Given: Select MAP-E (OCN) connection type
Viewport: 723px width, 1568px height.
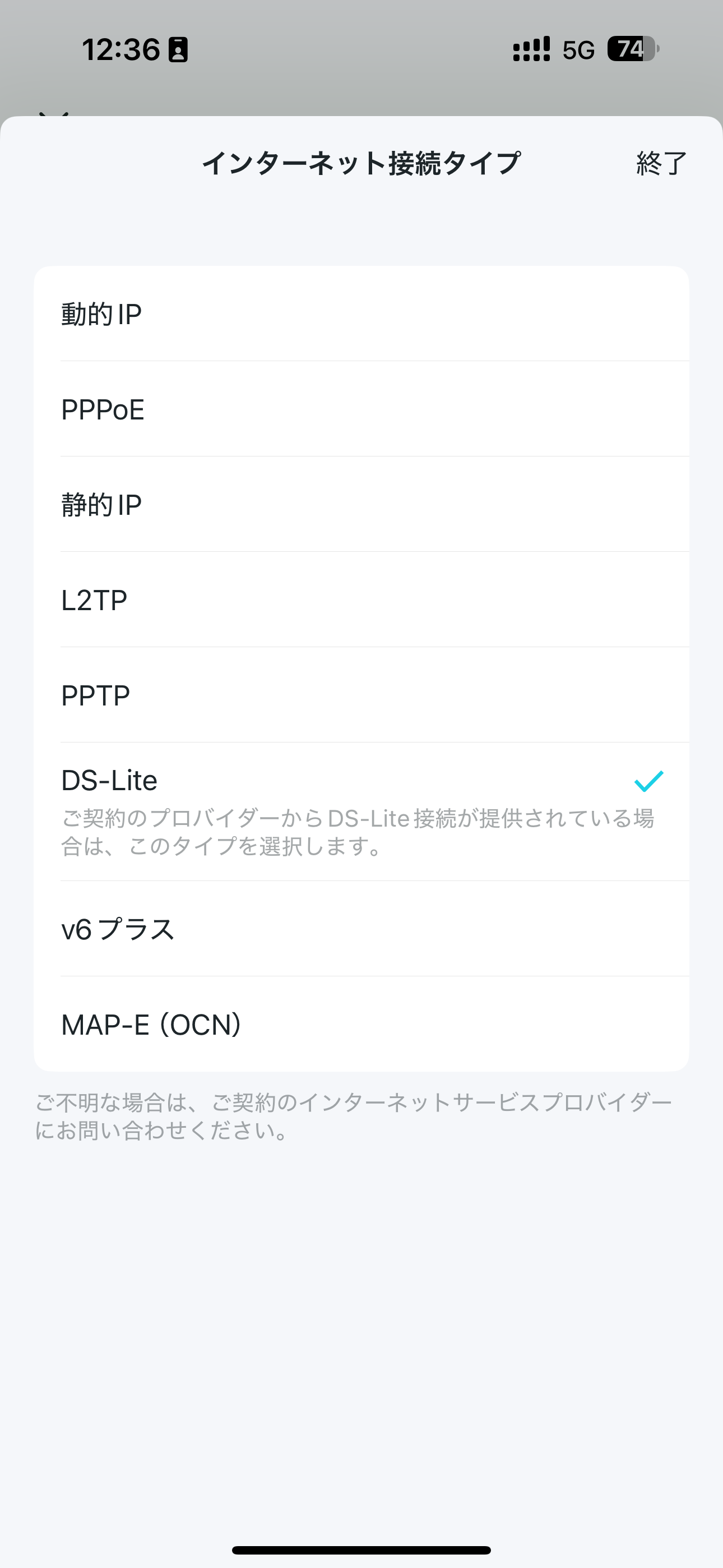Looking at the screenshot, I should coord(361,1025).
